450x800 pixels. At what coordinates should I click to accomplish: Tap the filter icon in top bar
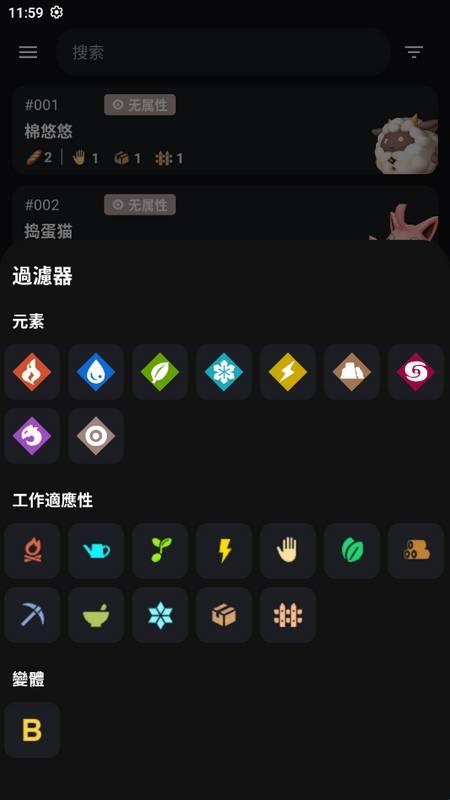413,52
